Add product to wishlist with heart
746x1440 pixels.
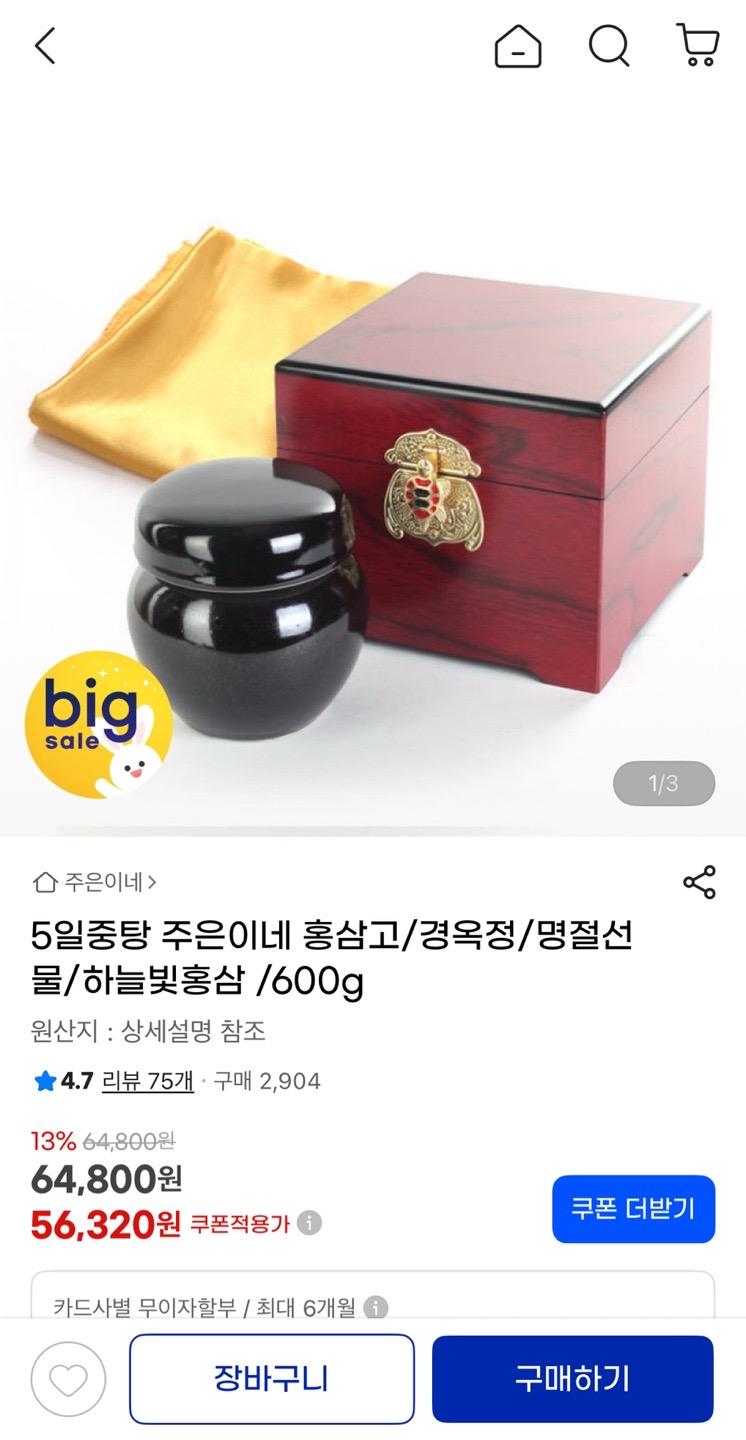click(68, 1381)
